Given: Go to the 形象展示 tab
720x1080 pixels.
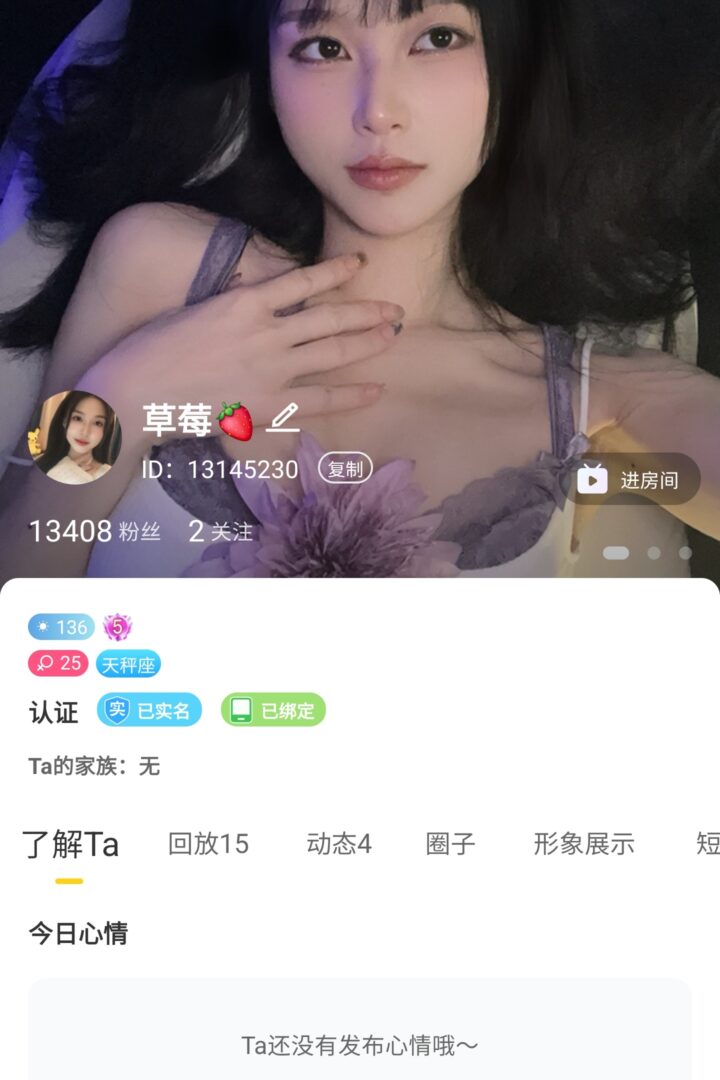Looking at the screenshot, I should 584,844.
